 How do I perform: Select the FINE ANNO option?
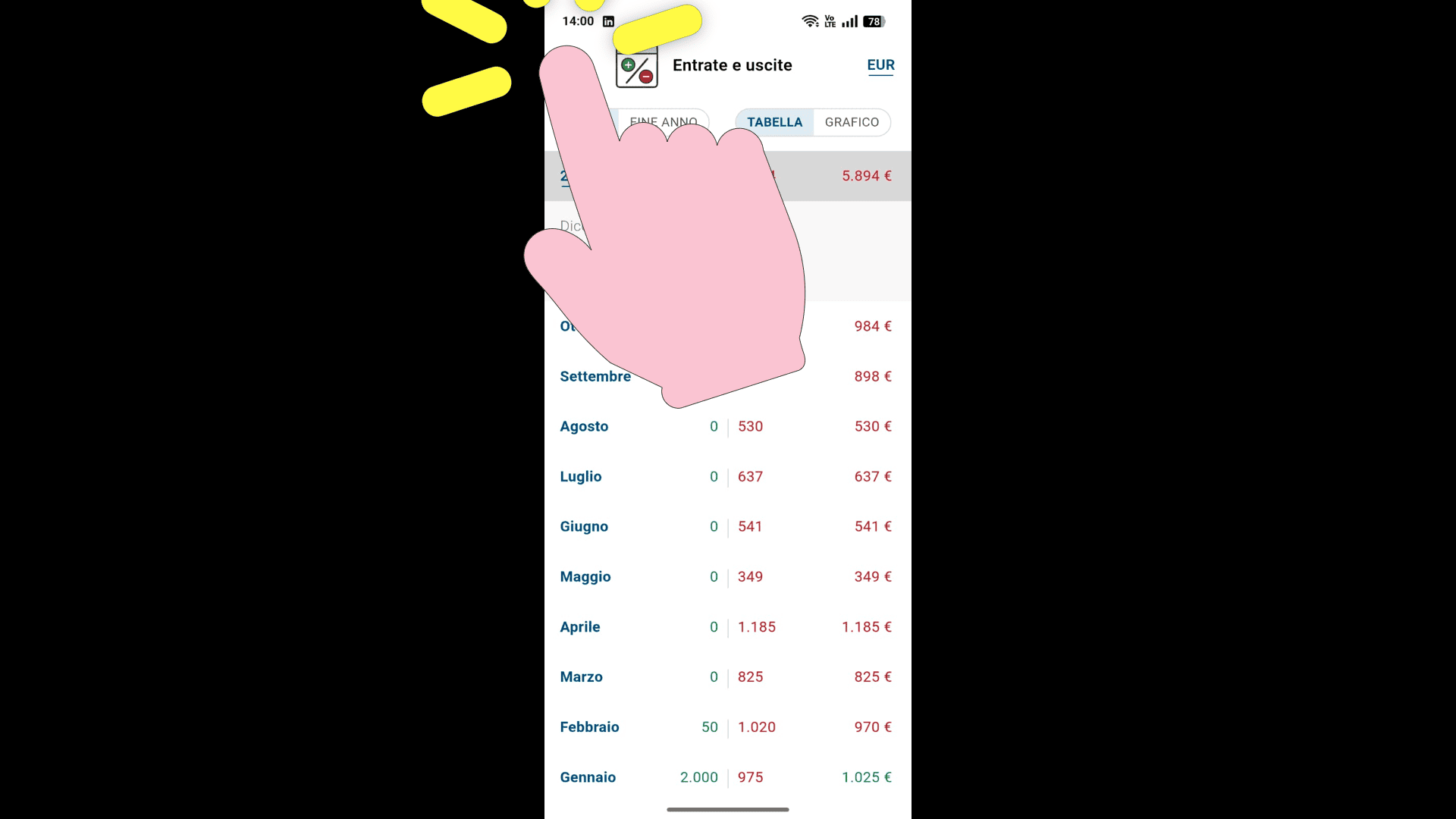(664, 121)
